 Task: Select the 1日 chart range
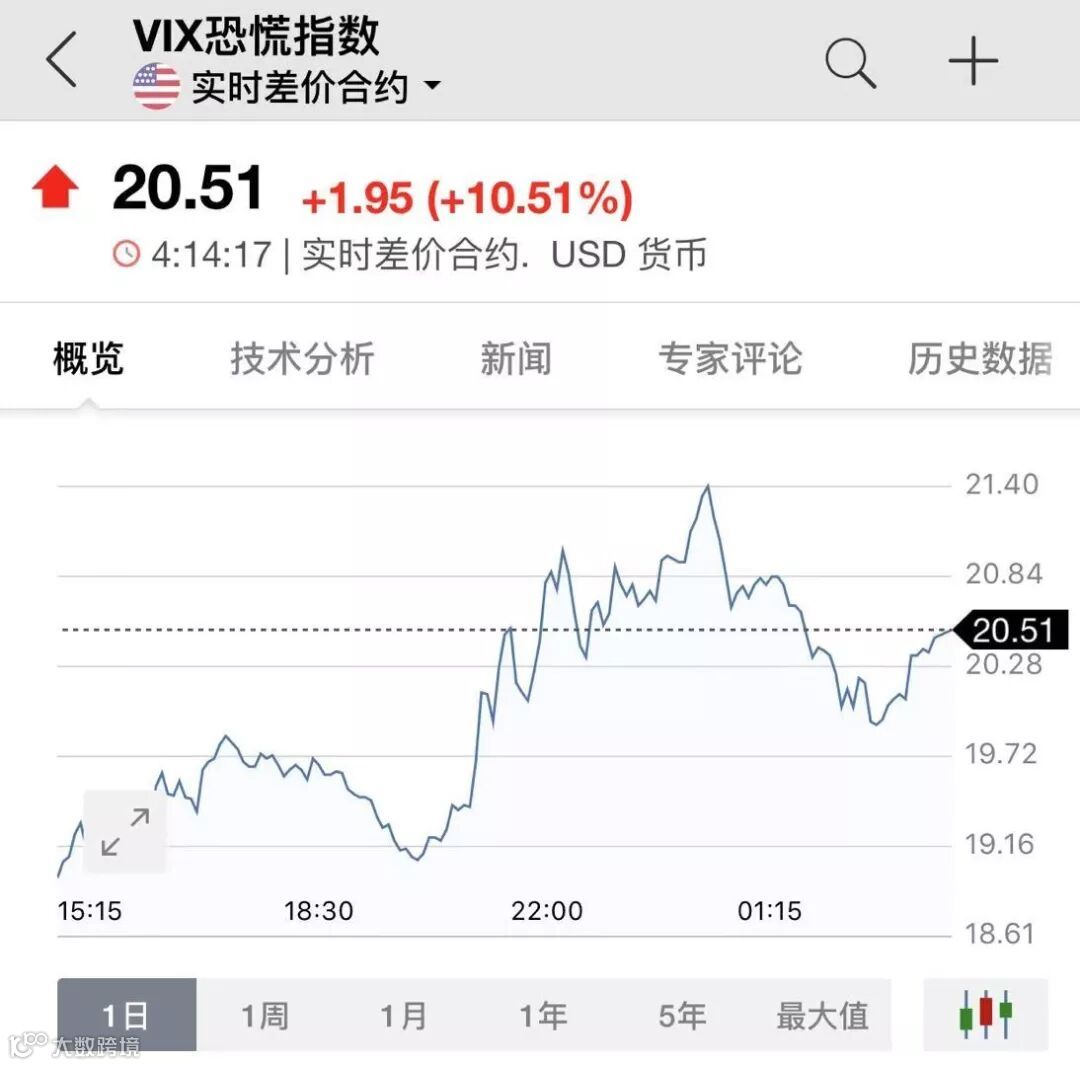coord(126,1016)
